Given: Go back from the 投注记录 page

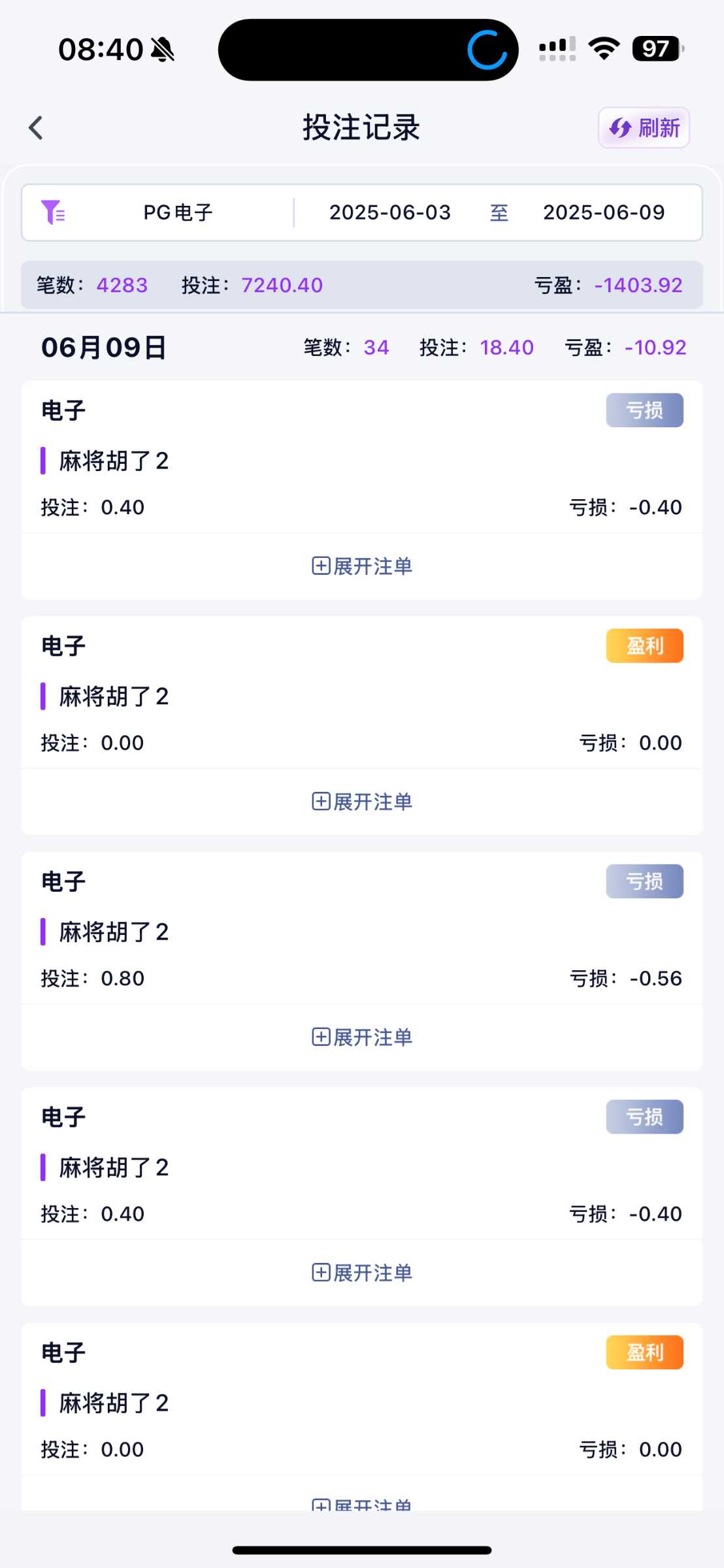Looking at the screenshot, I should [x=37, y=128].
